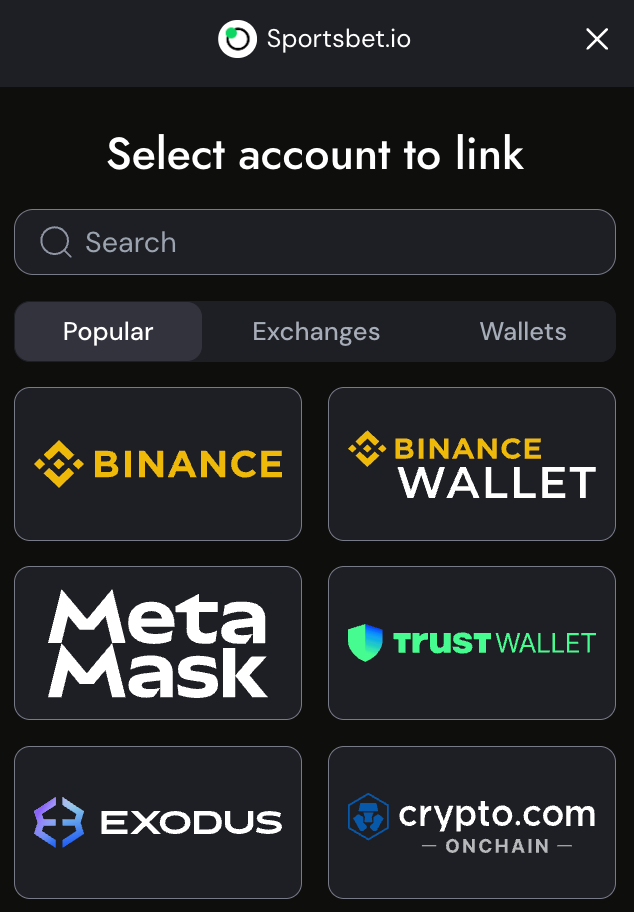Close the account linking dialog
Image resolution: width=634 pixels, height=912 pixels.
coord(597,39)
